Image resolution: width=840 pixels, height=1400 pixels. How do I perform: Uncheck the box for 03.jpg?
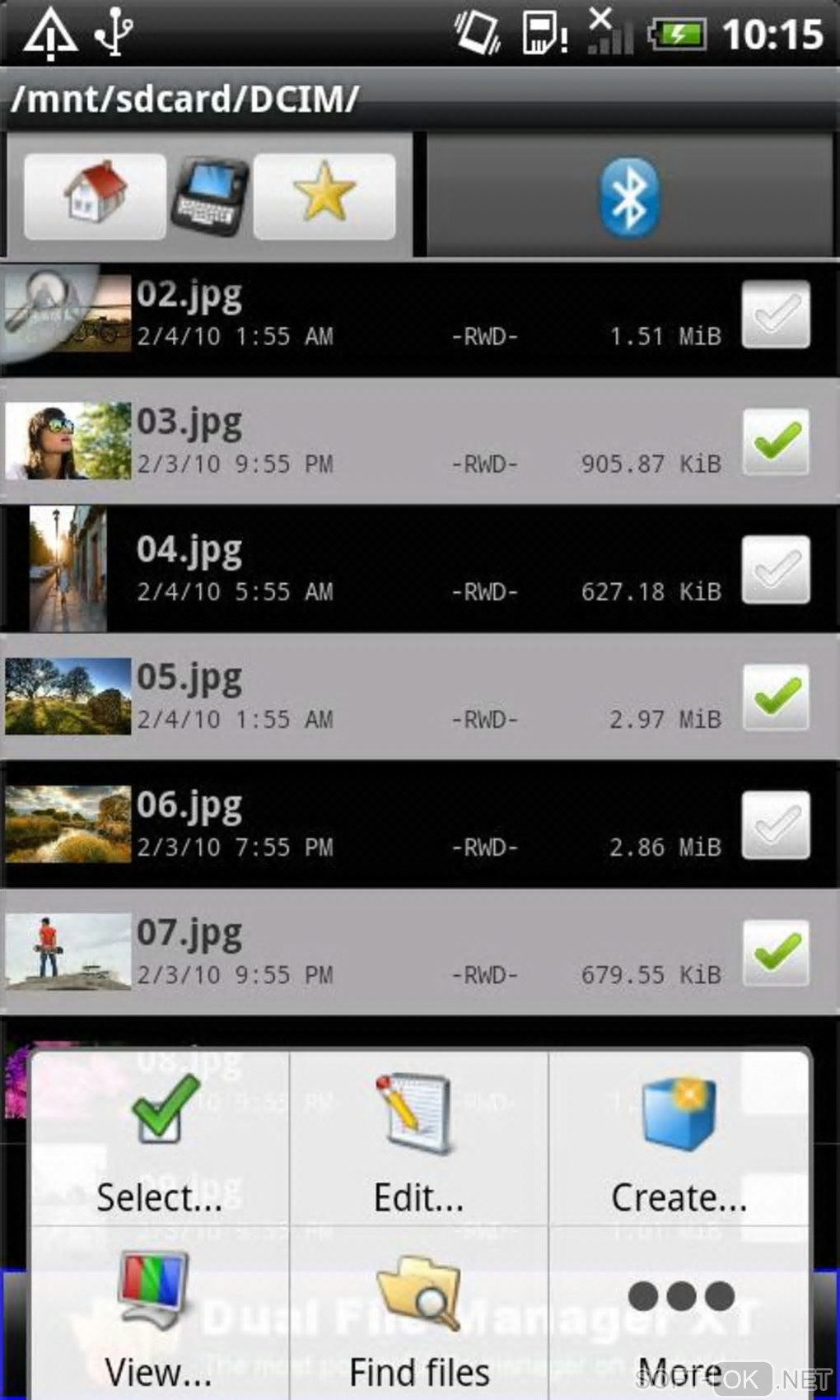pyautogui.click(x=776, y=442)
